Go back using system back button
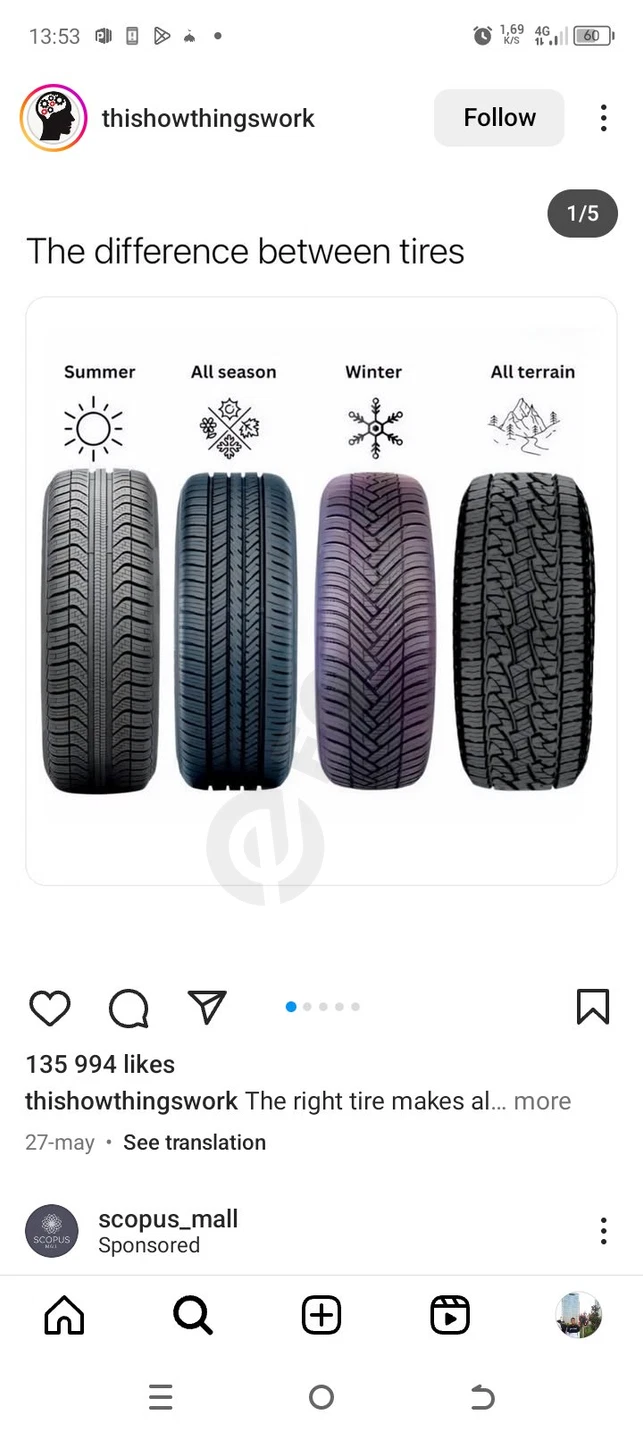The width and height of the screenshot is (643, 1440). [482, 1397]
